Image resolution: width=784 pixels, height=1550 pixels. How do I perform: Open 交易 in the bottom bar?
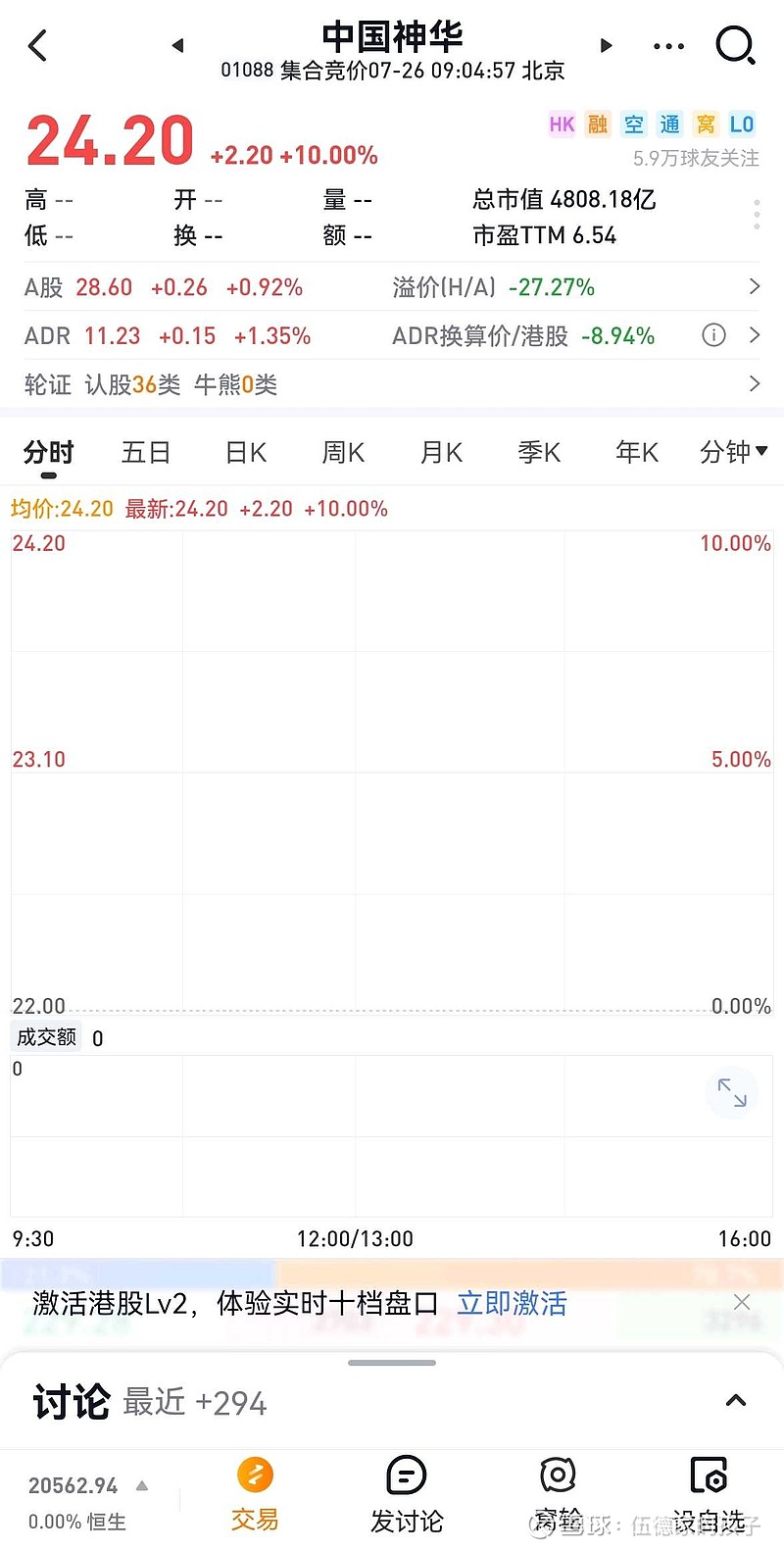pyautogui.click(x=255, y=1495)
